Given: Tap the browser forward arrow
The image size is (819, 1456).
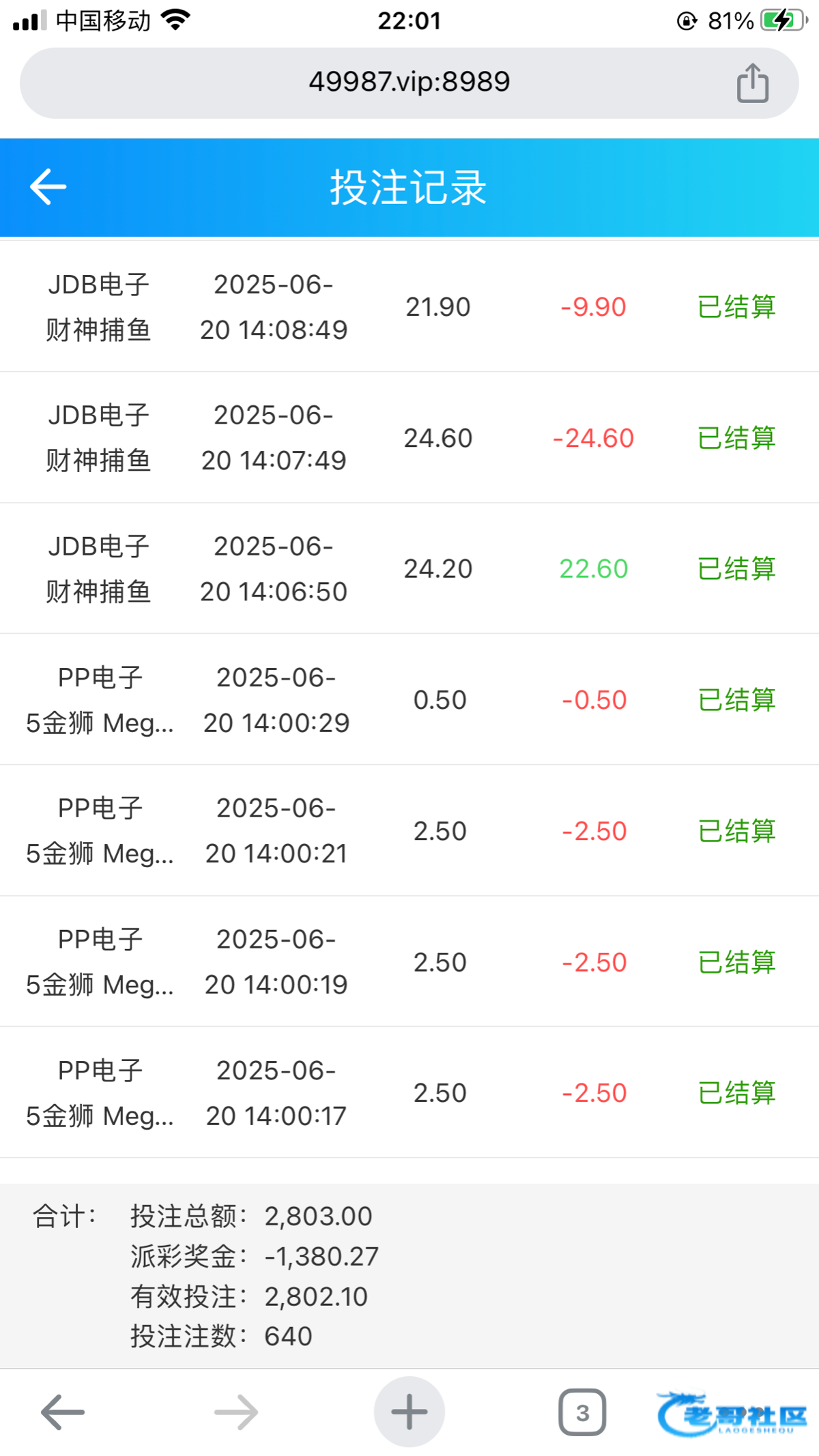Looking at the screenshot, I should coord(236,1412).
